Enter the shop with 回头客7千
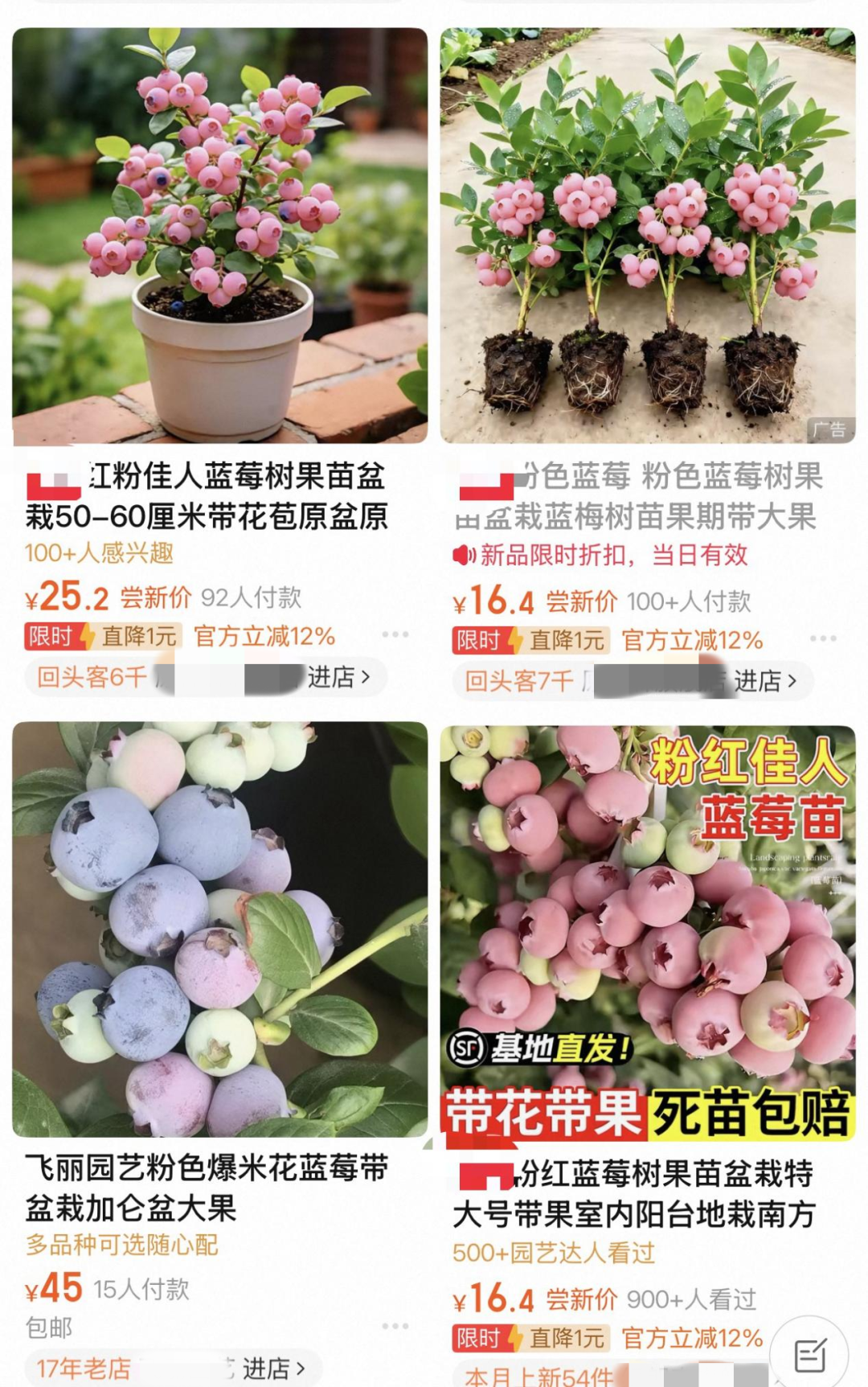This screenshot has width=868, height=1387. click(764, 681)
